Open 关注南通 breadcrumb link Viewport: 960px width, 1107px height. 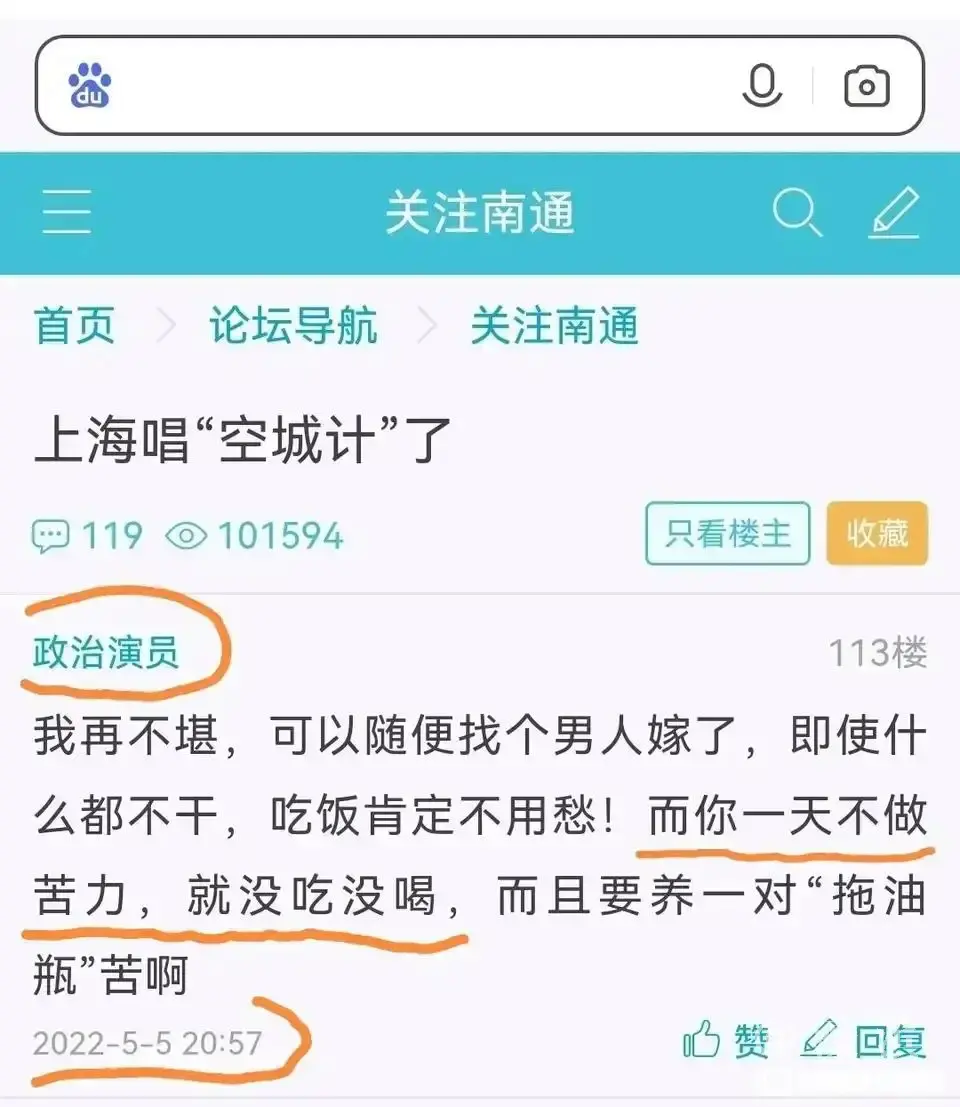coord(554,327)
